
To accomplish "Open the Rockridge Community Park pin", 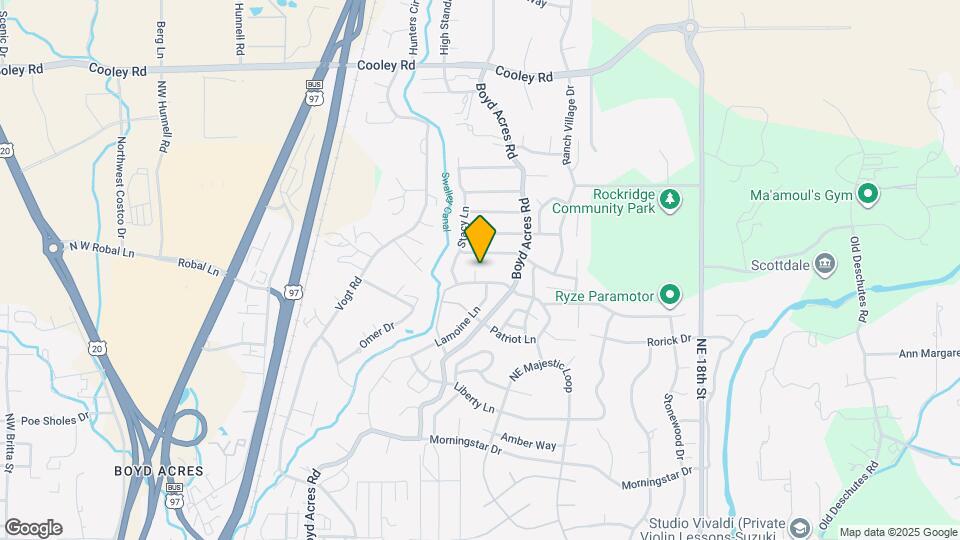I will 671,201.
